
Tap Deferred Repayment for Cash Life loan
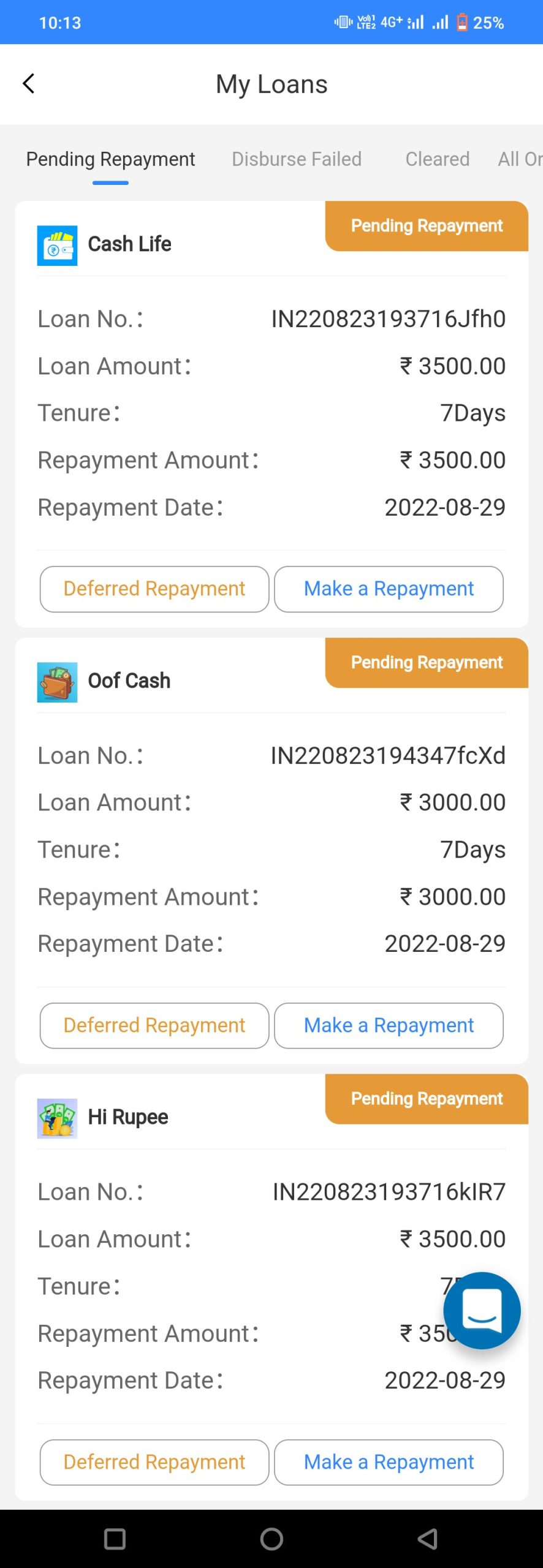pyautogui.click(x=154, y=589)
